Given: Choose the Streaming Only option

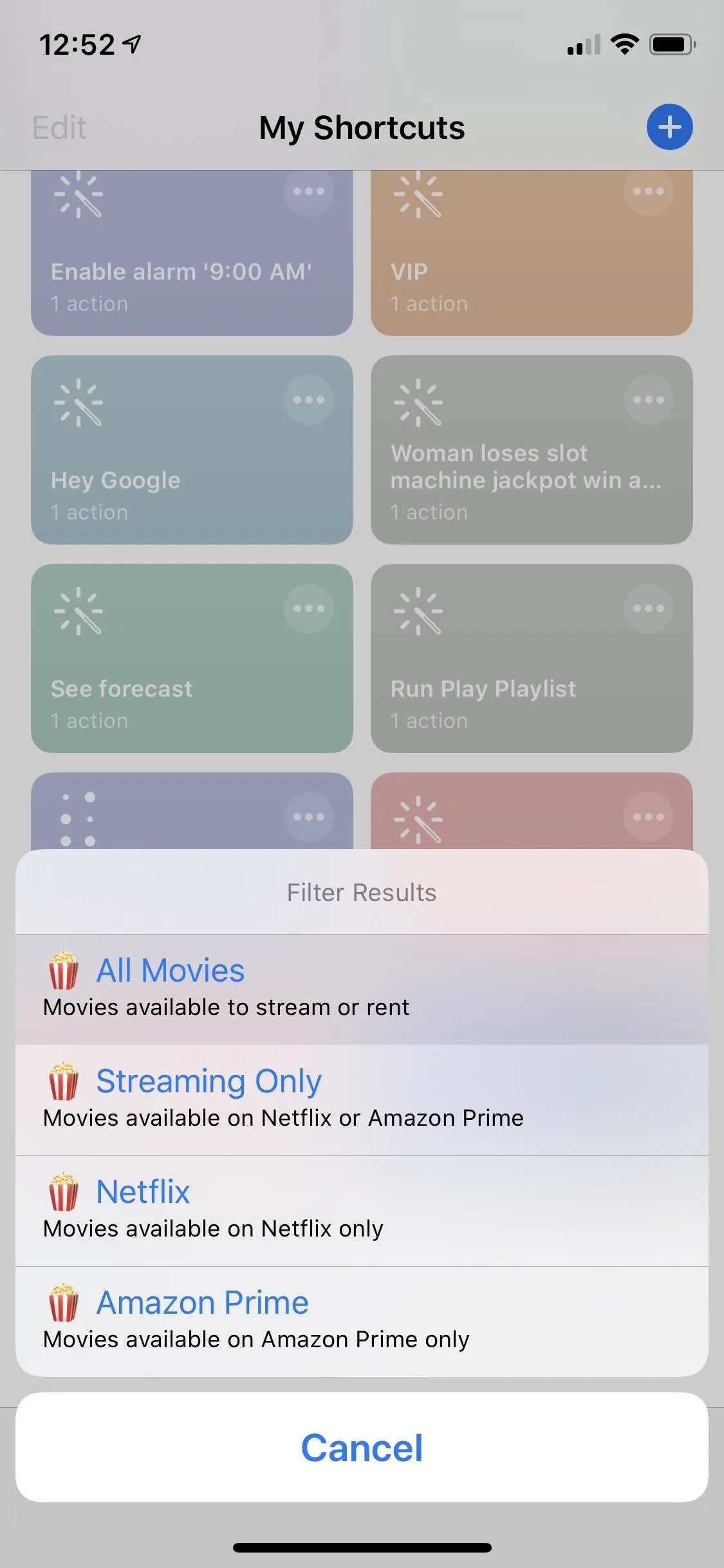Looking at the screenshot, I should (x=362, y=1100).
